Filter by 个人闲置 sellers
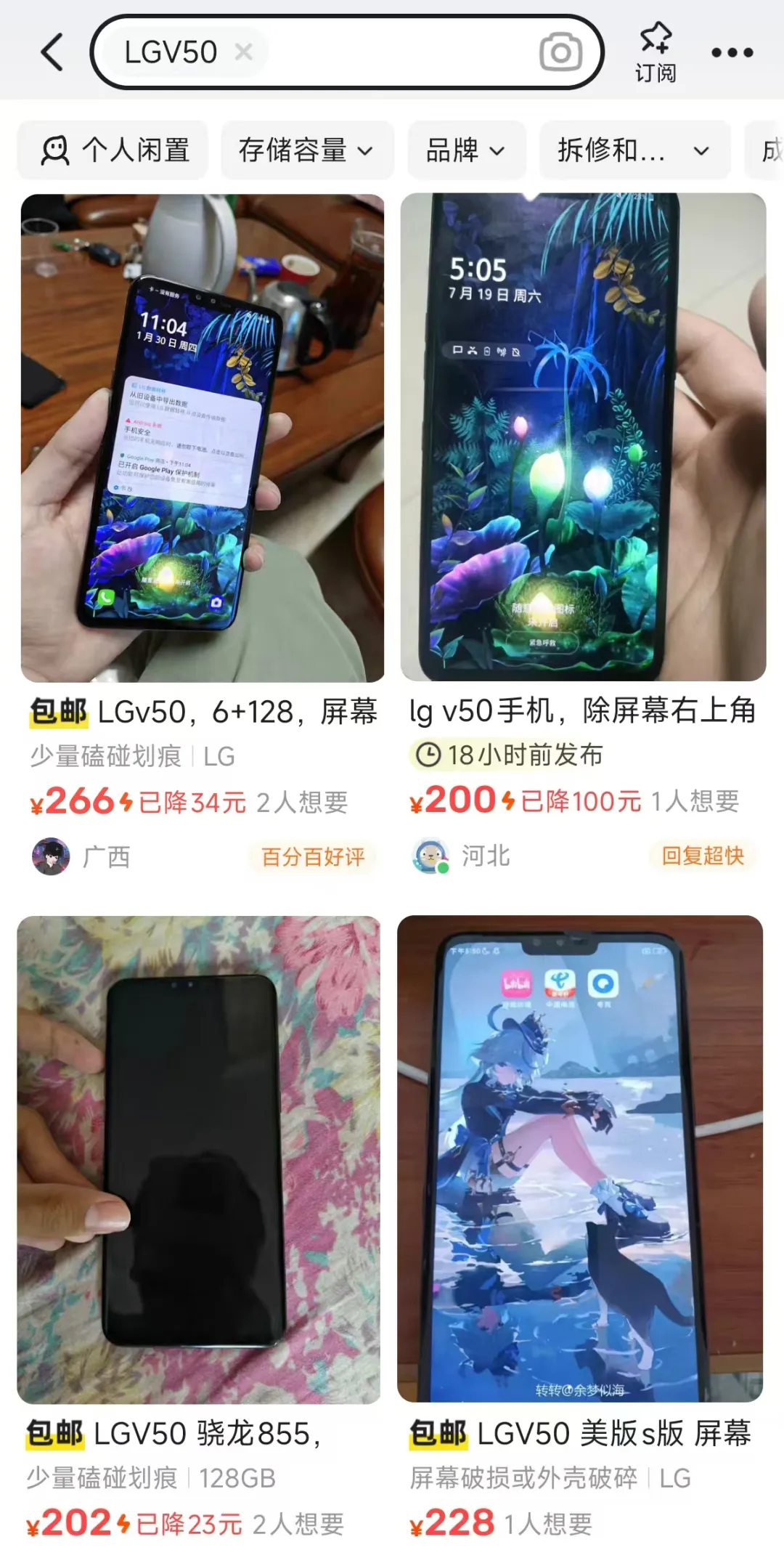This screenshot has height=1558, width=784. pyautogui.click(x=114, y=150)
